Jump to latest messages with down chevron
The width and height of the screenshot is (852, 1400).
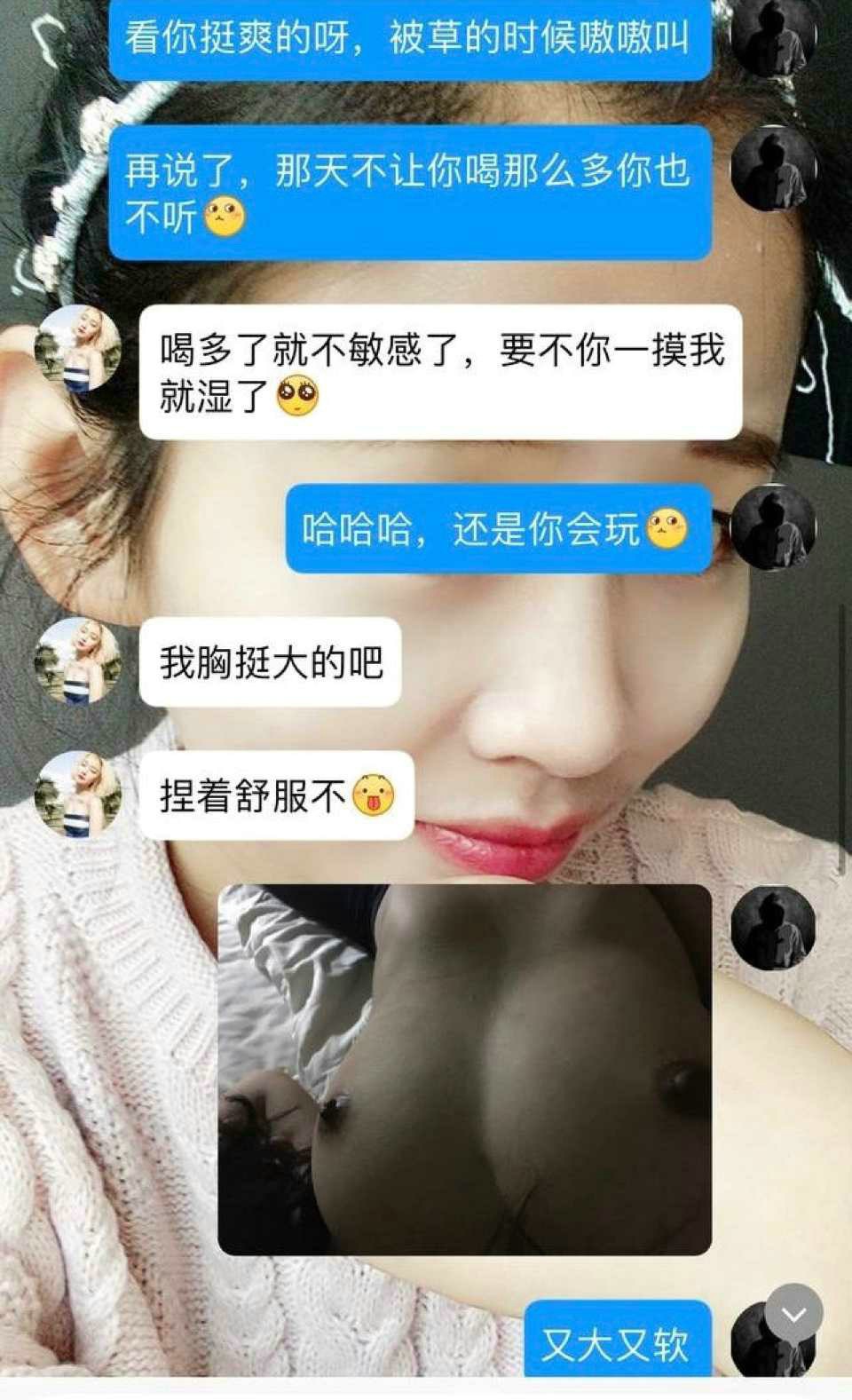coord(793,1313)
